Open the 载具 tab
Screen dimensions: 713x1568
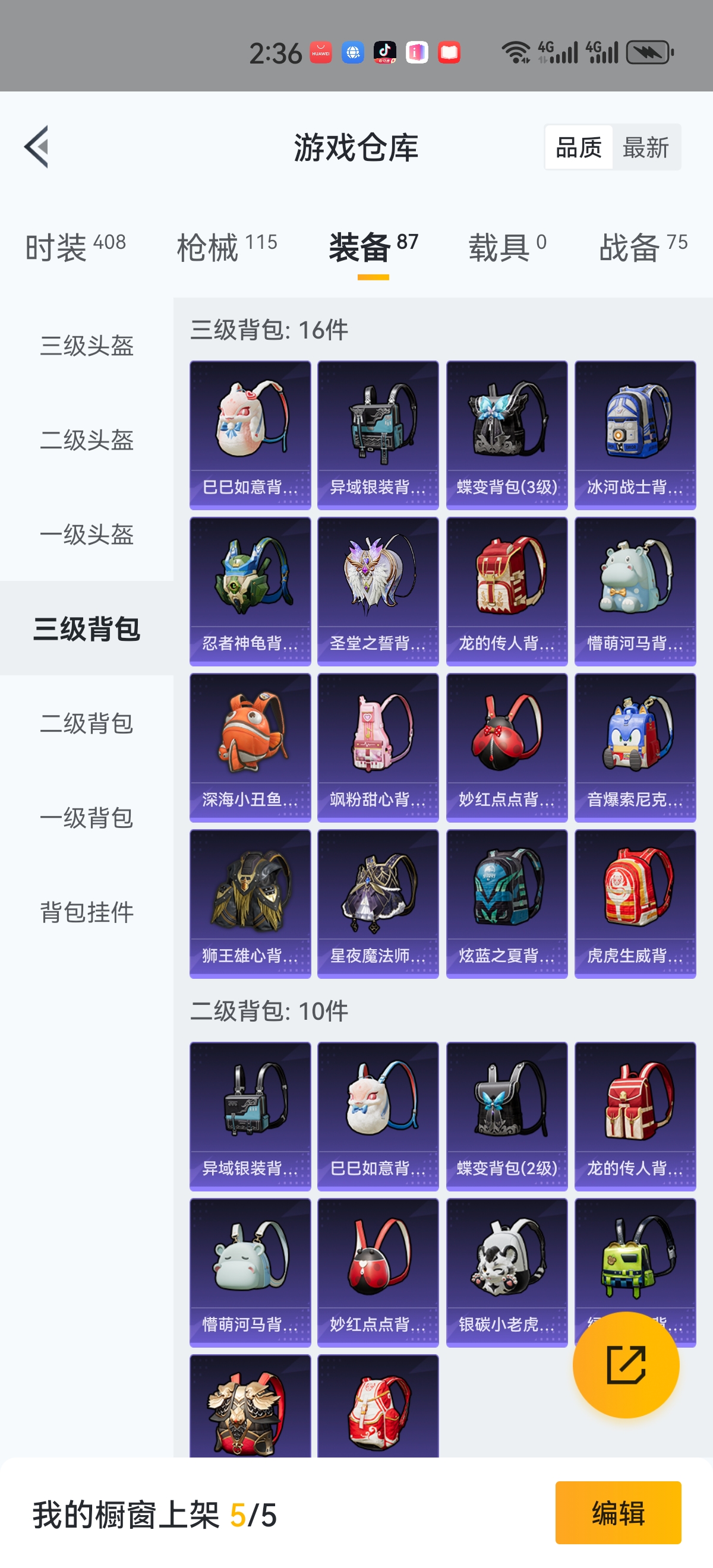click(x=507, y=247)
